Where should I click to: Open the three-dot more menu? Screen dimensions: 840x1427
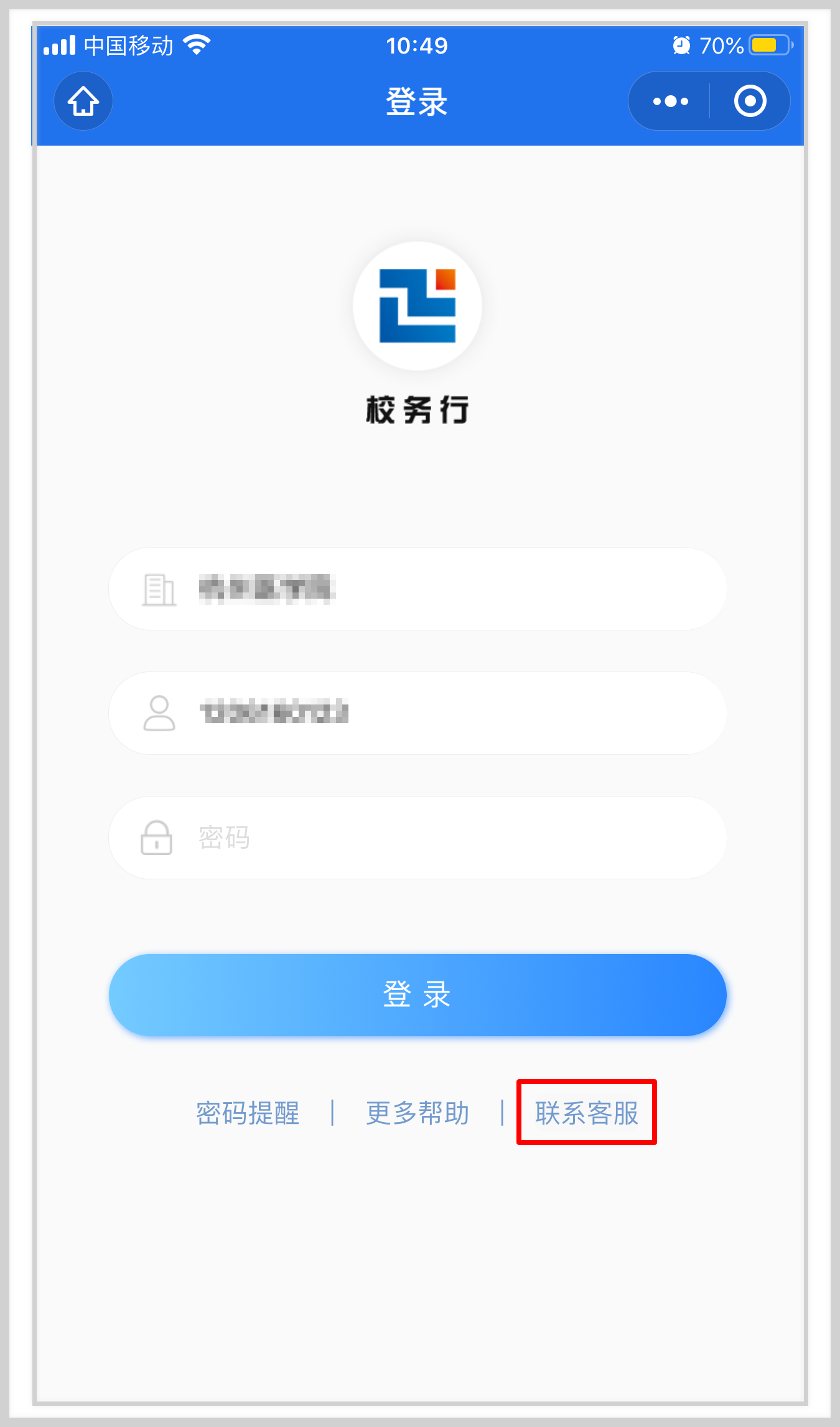point(670,101)
